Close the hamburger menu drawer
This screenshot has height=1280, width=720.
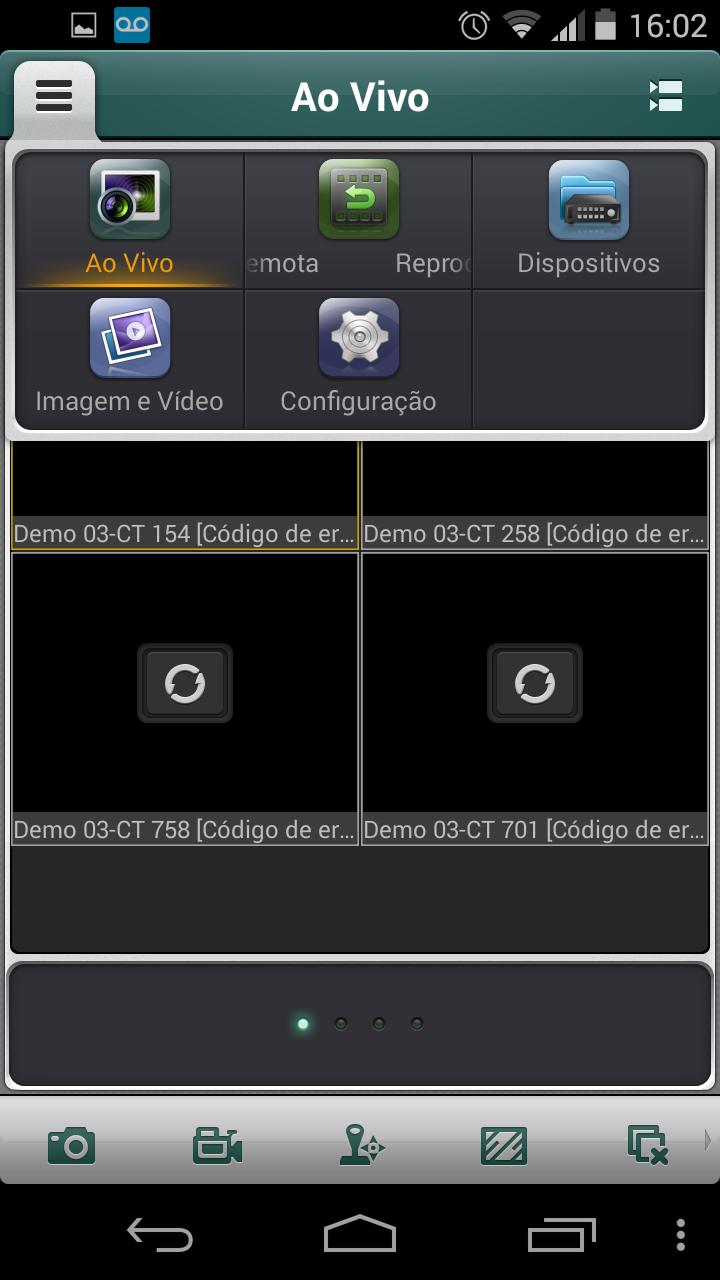click(x=54, y=97)
